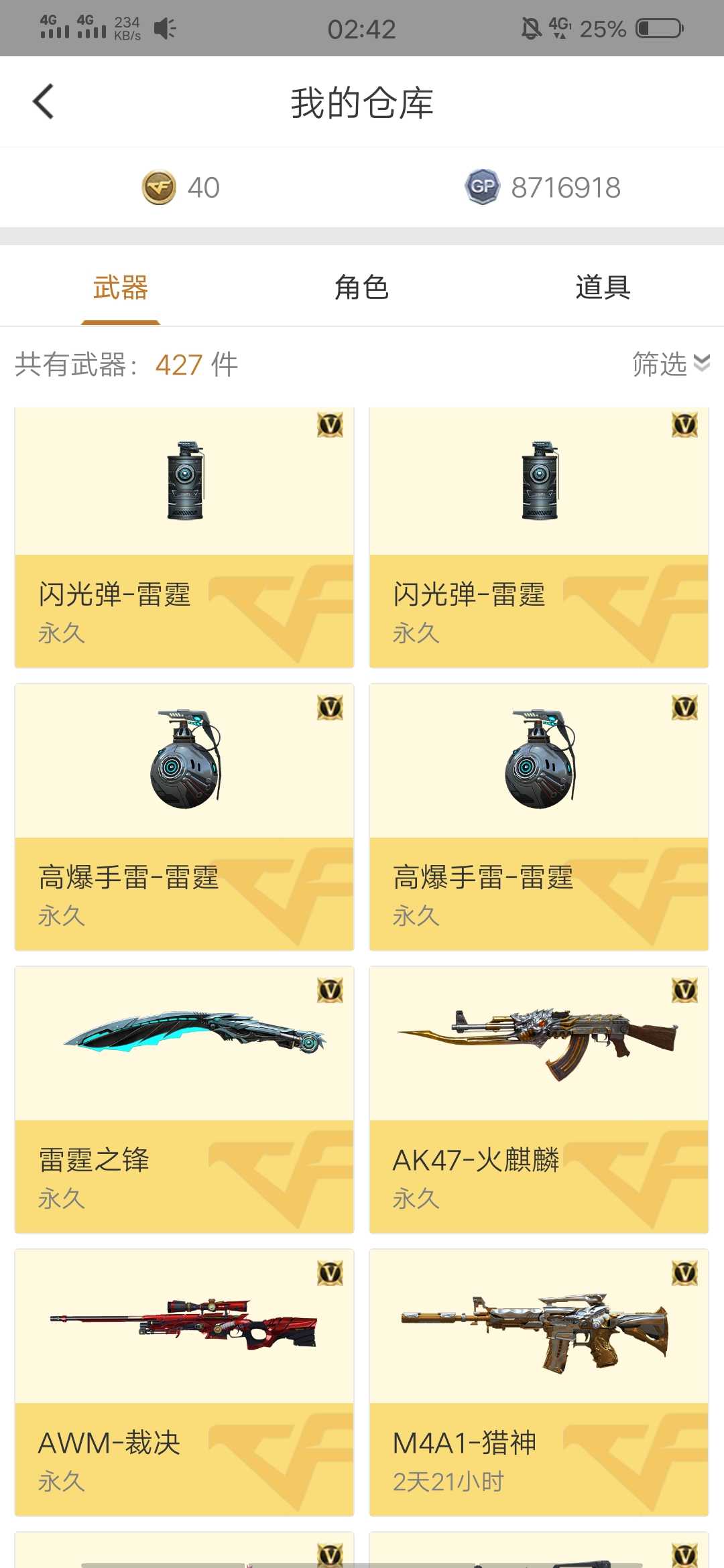Image resolution: width=724 pixels, height=1568 pixels.
Task: Open the 雷霆之锋 weapon card
Action: (x=184, y=1100)
